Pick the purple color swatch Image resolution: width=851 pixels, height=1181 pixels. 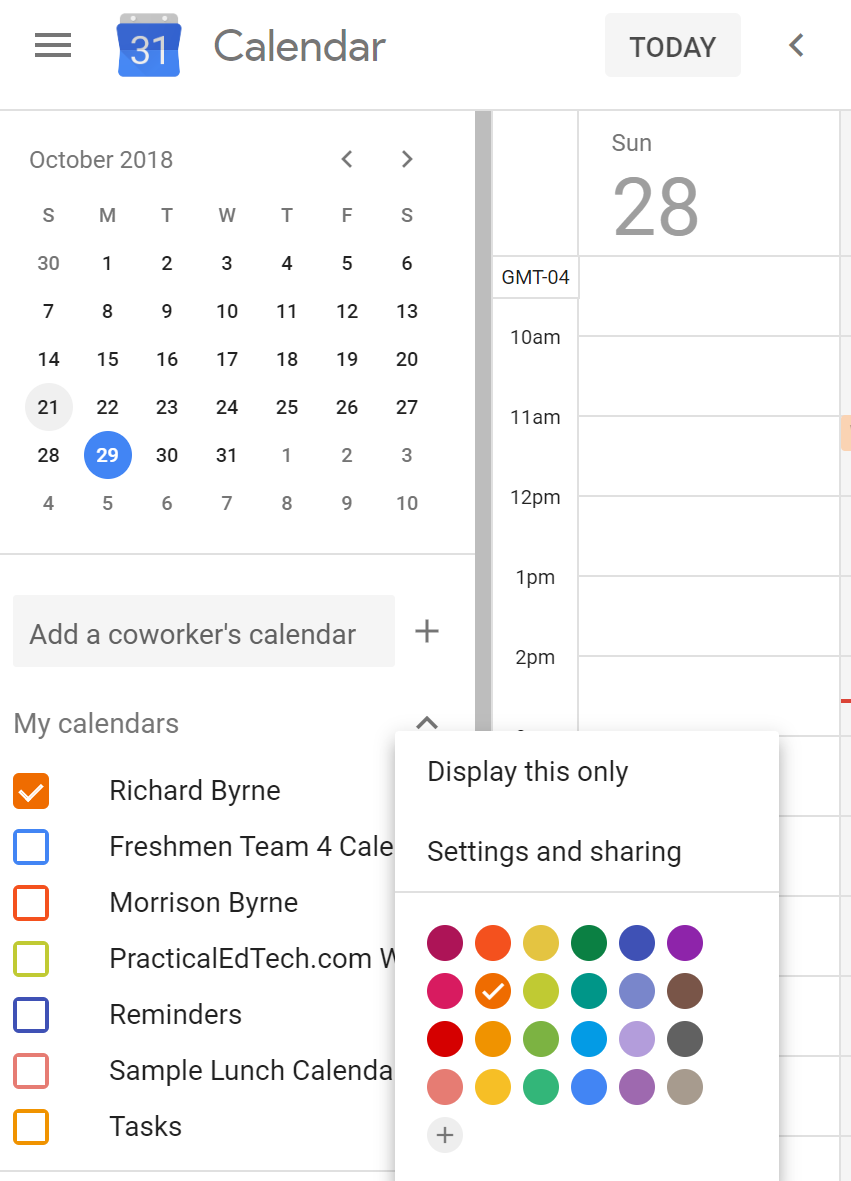click(x=685, y=942)
